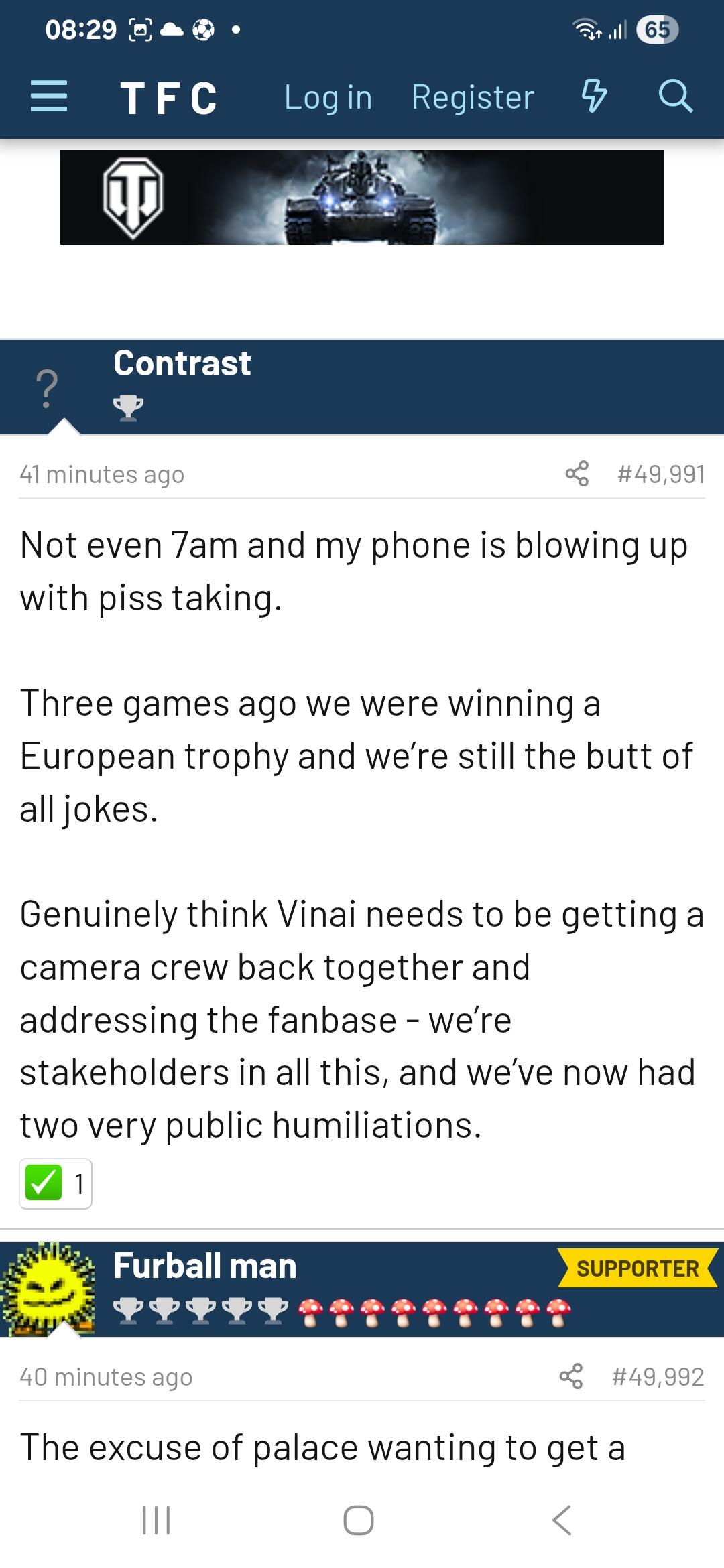
Task: View Furball man's profile
Action: tap(204, 1266)
